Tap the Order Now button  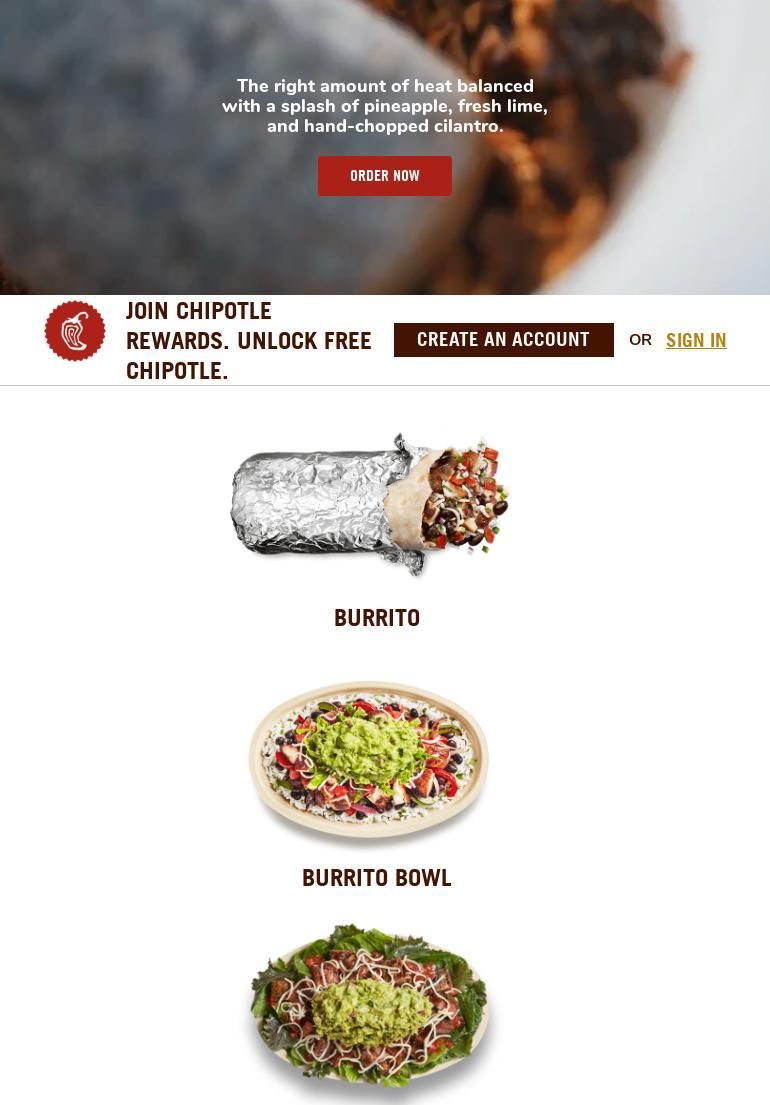(x=385, y=176)
